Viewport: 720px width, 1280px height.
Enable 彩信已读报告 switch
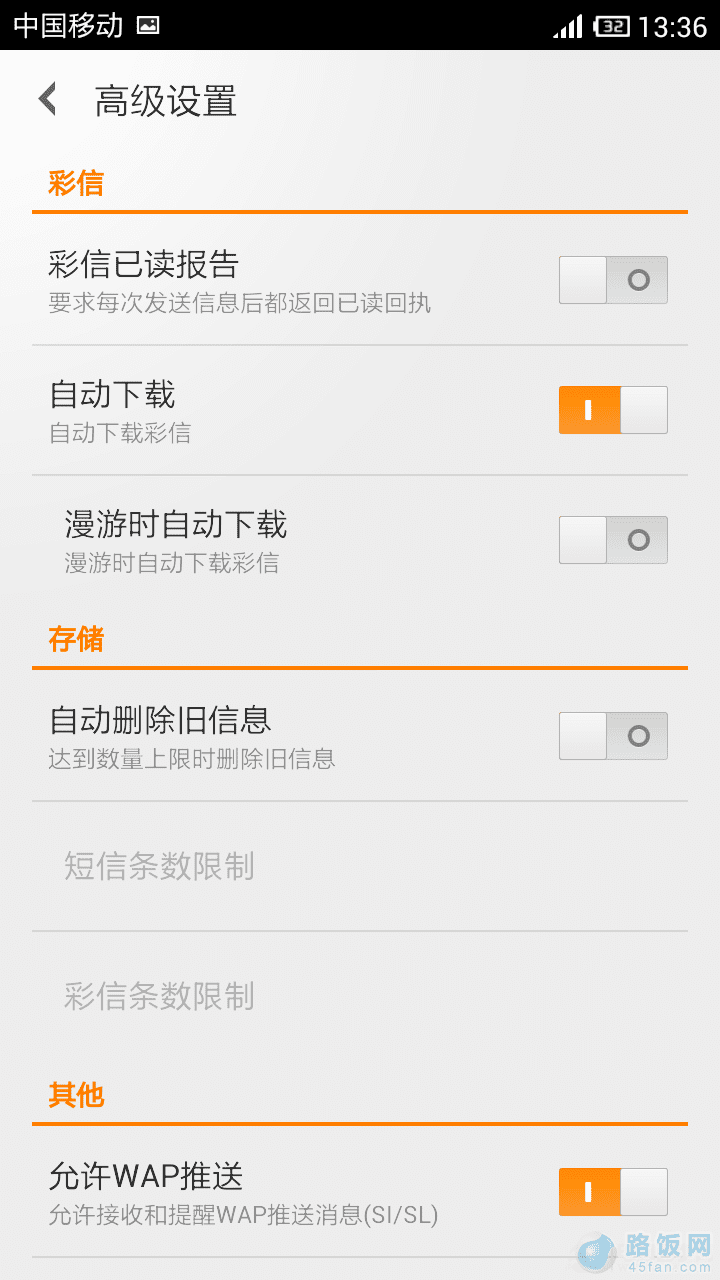(x=612, y=280)
